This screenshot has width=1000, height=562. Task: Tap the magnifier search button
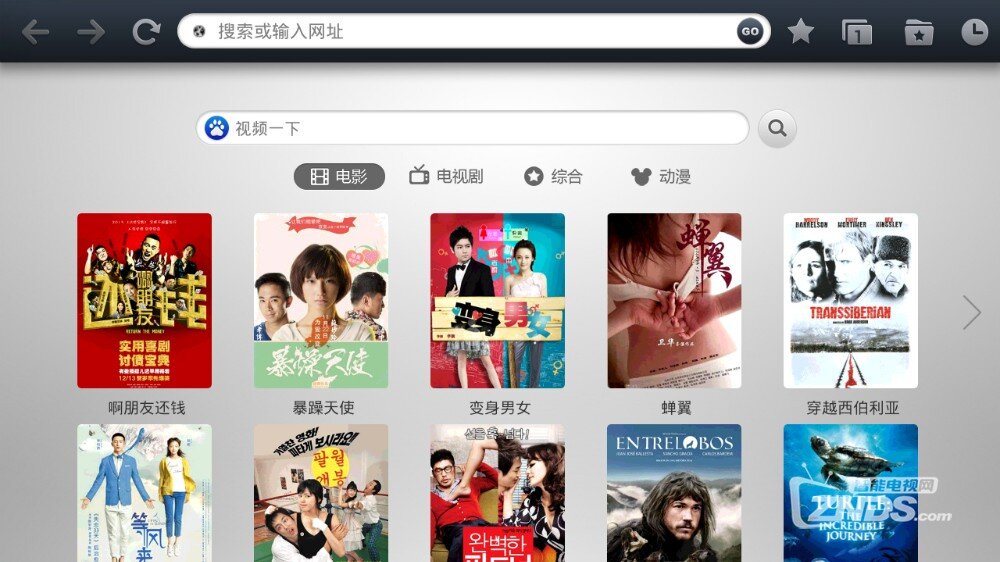pos(777,128)
